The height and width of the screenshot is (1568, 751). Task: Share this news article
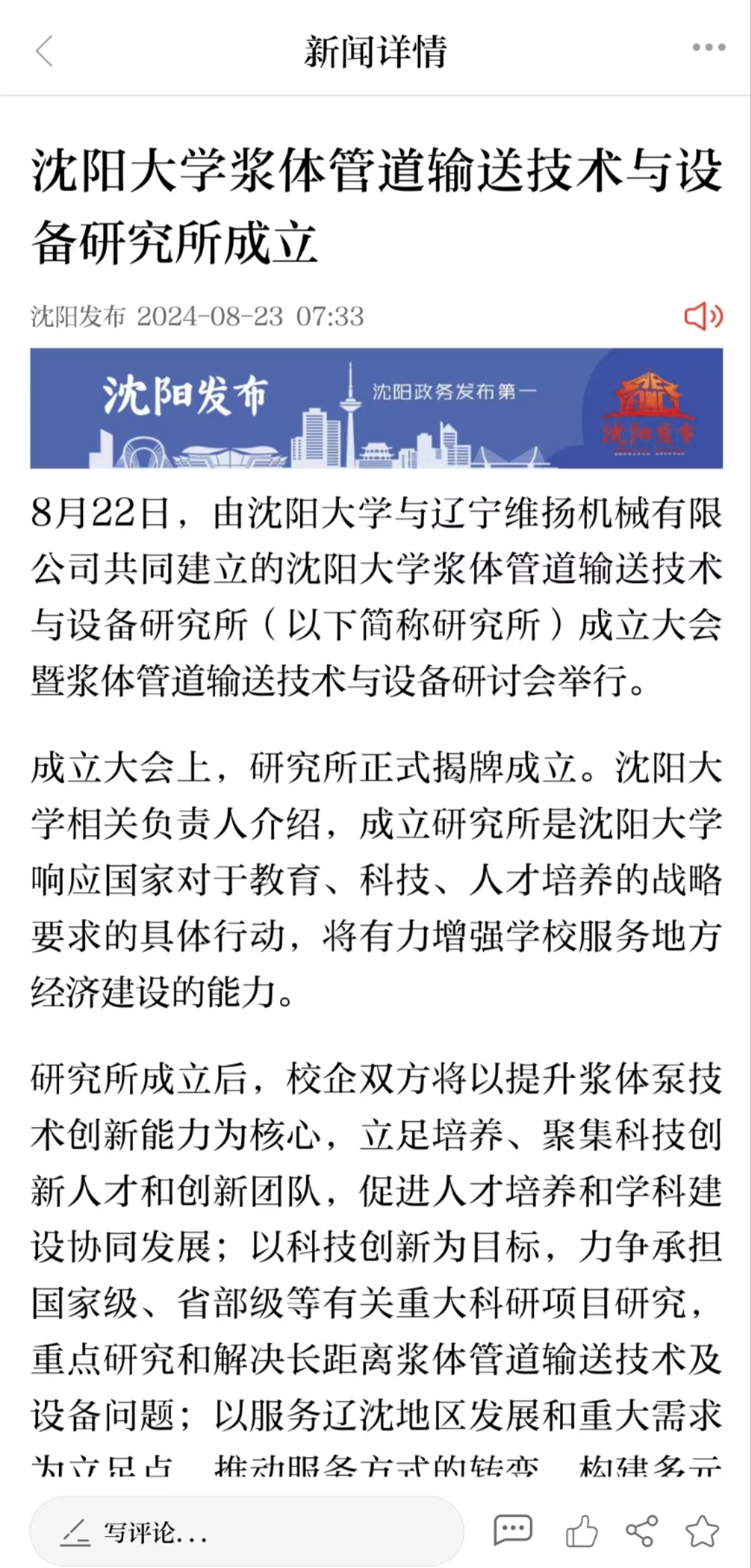click(x=641, y=1531)
